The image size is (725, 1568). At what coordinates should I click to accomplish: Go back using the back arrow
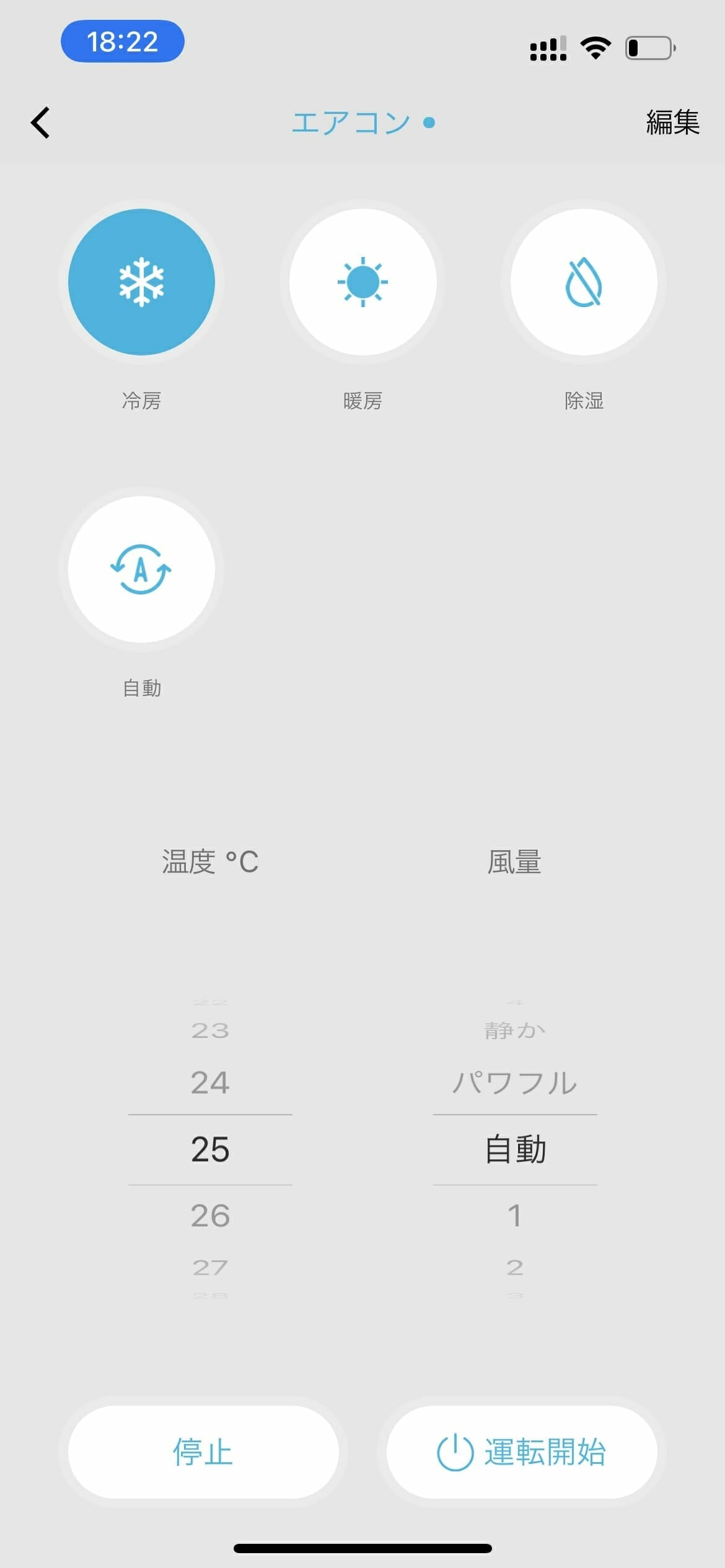(x=41, y=122)
